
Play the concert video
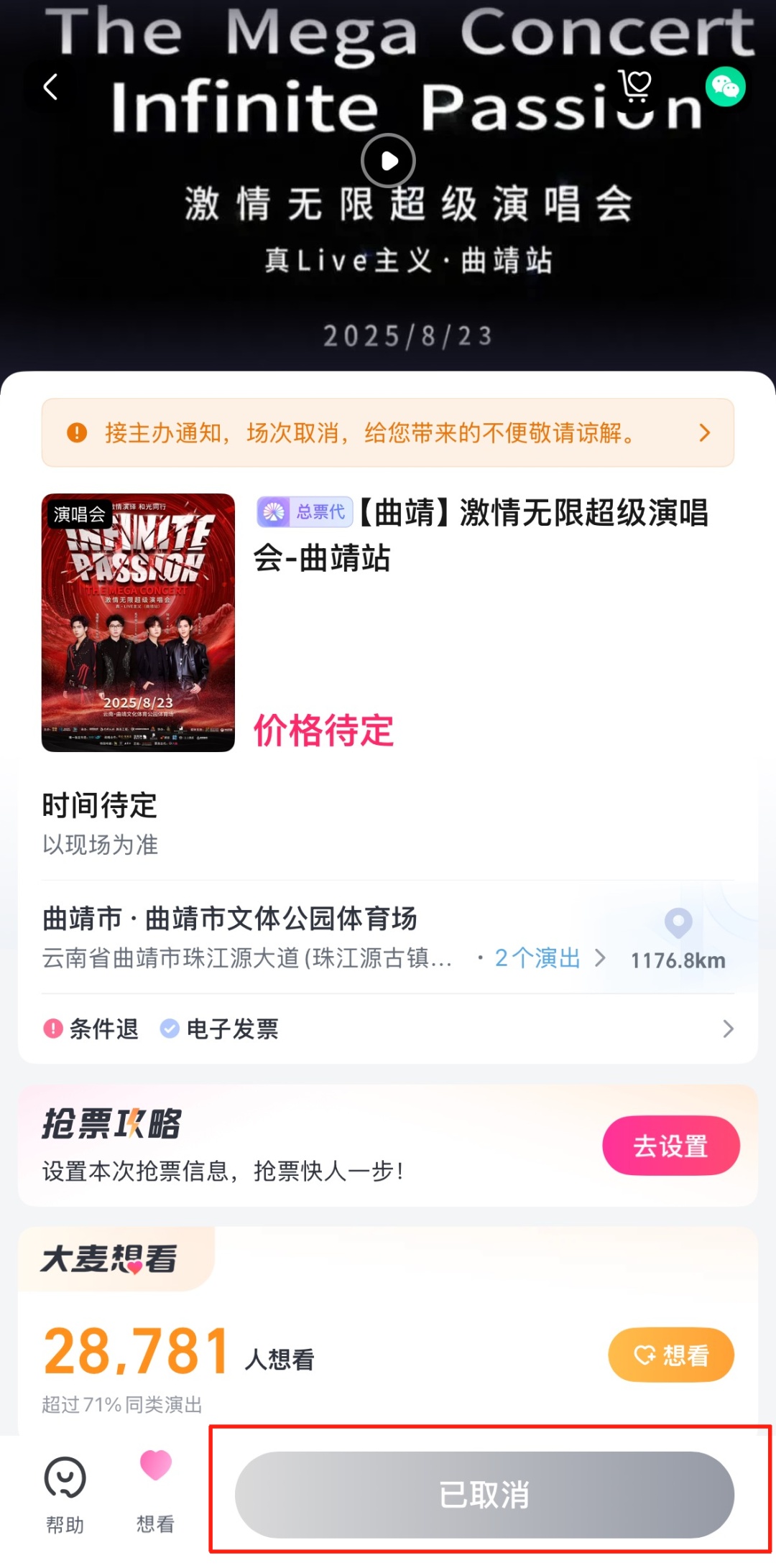(x=388, y=161)
